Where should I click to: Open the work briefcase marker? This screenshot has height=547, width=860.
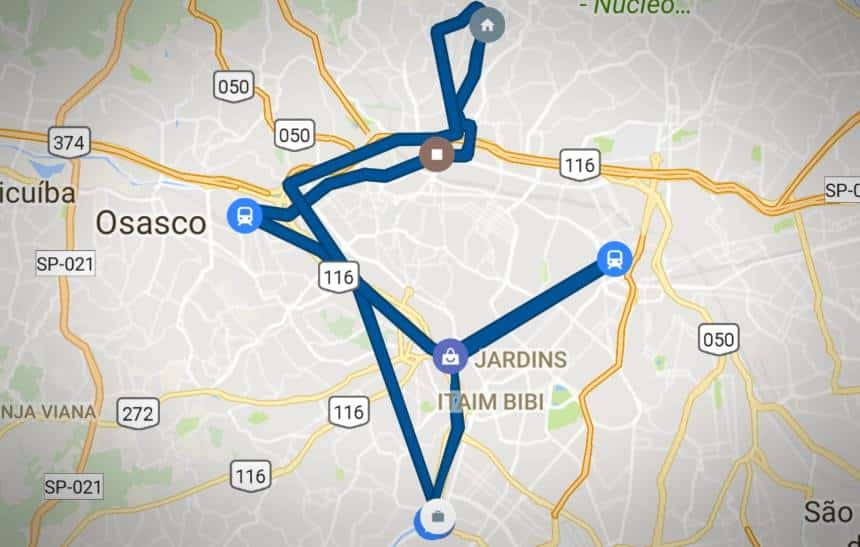tap(437, 517)
